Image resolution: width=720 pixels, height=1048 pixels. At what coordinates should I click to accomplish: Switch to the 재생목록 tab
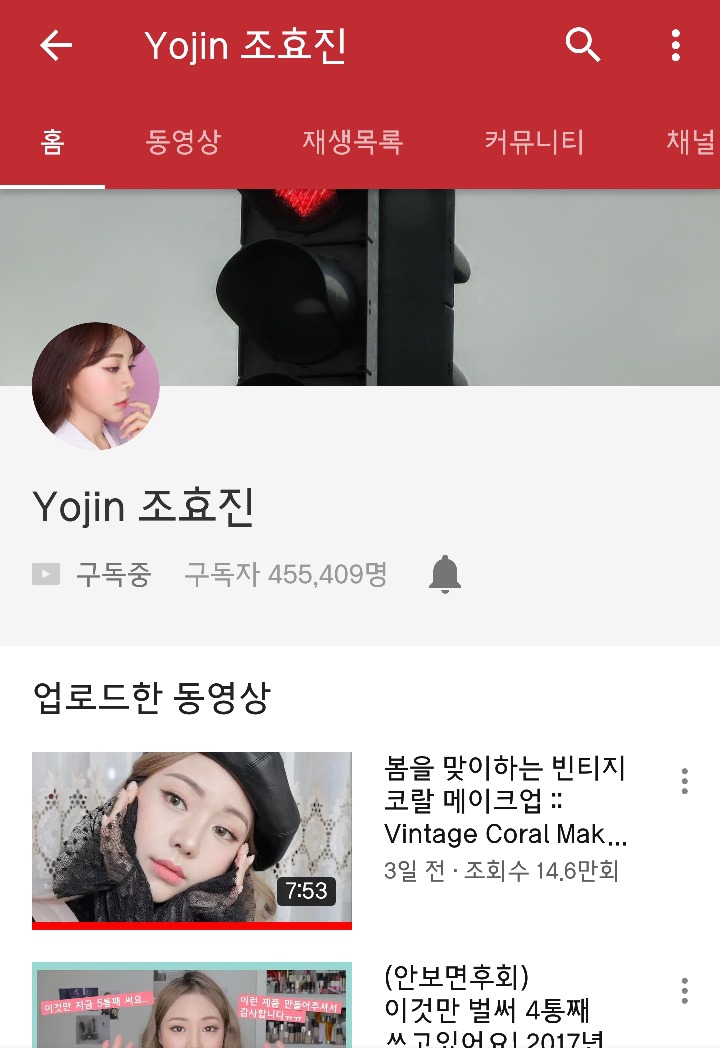(x=352, y=142)
